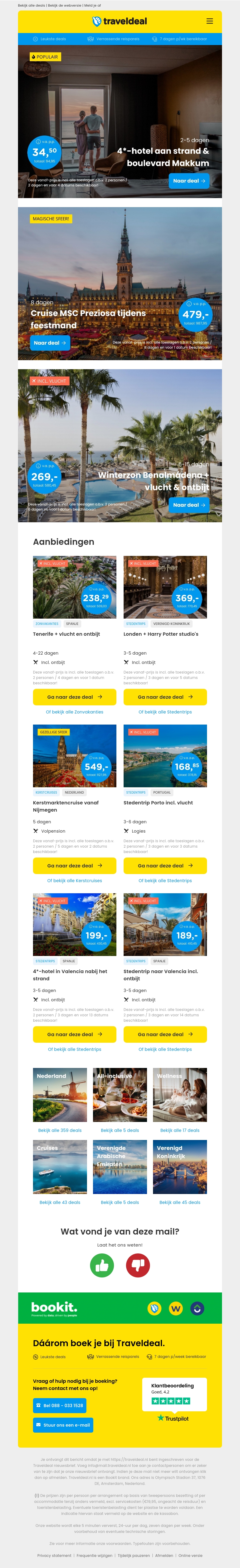Tap 'Naar deal' on the Makkum hotel banner
Screen dimensions: 240x1568
click(x=189, y=181)
